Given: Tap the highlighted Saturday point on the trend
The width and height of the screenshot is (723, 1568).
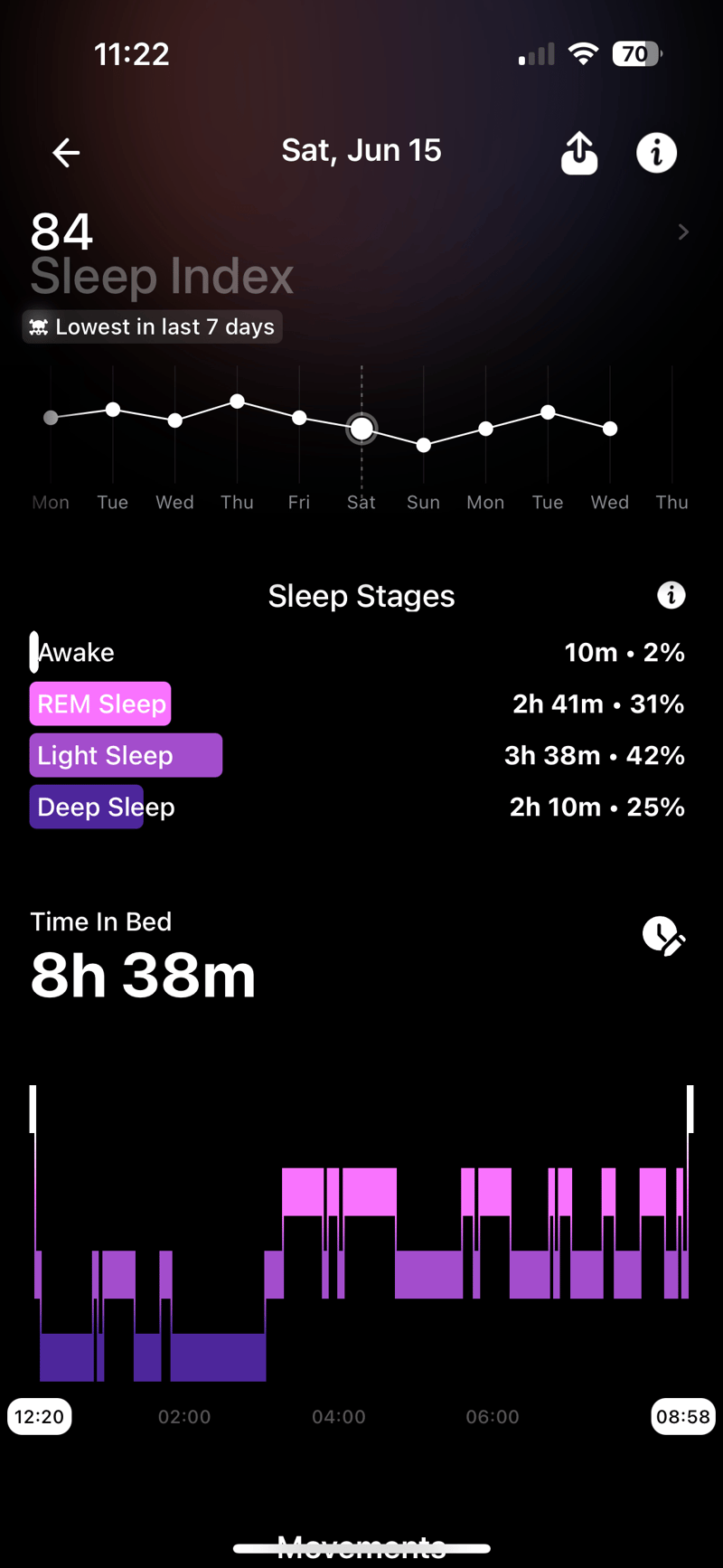Looking at the screenshot, I should coord(361,429).
